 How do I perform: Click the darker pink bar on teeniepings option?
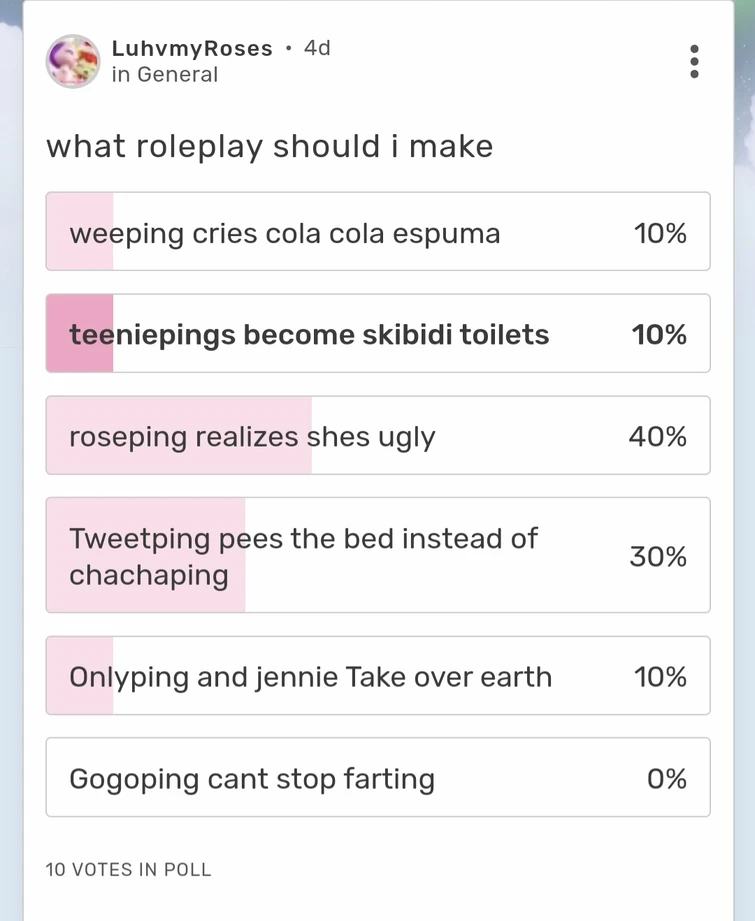[80, 334]
